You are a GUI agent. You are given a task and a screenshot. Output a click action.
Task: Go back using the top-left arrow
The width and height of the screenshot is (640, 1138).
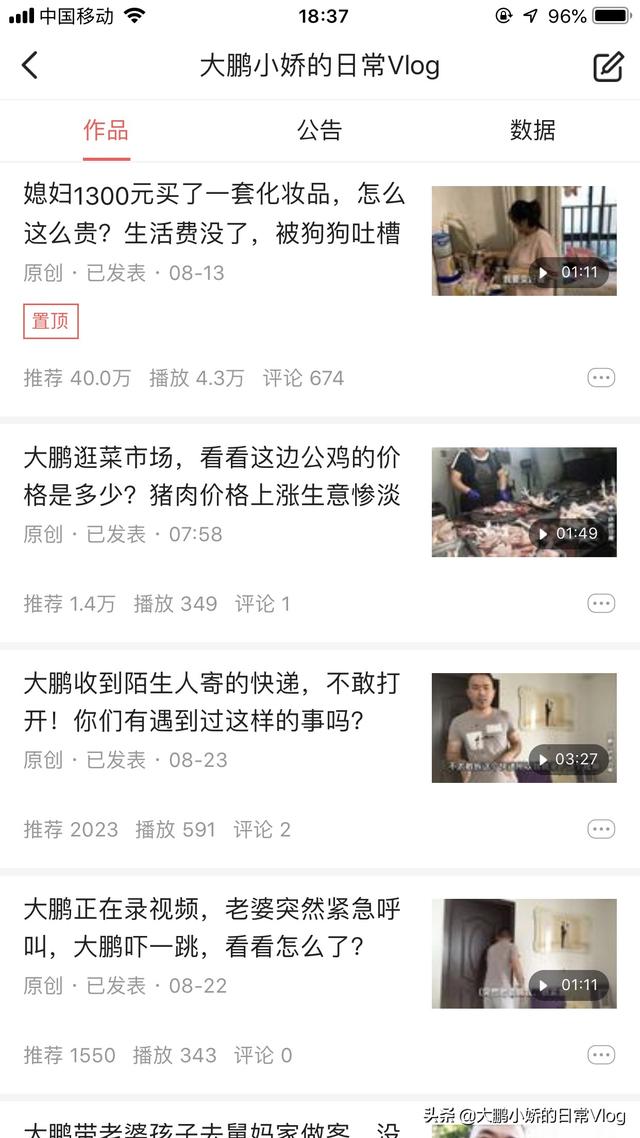(30, 66)
